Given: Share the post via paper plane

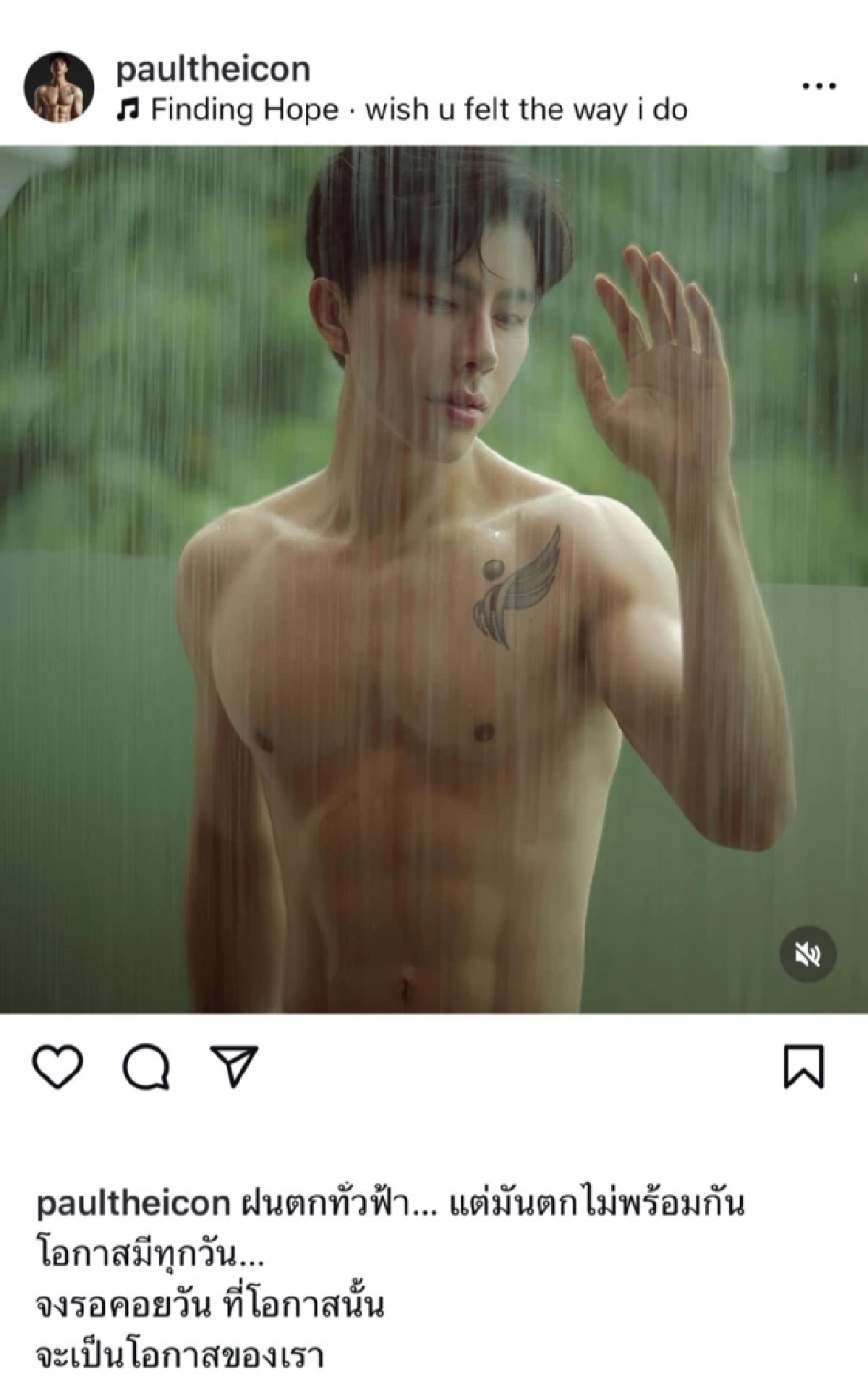Looking at the screenshot, I should tap(234, 1065).
